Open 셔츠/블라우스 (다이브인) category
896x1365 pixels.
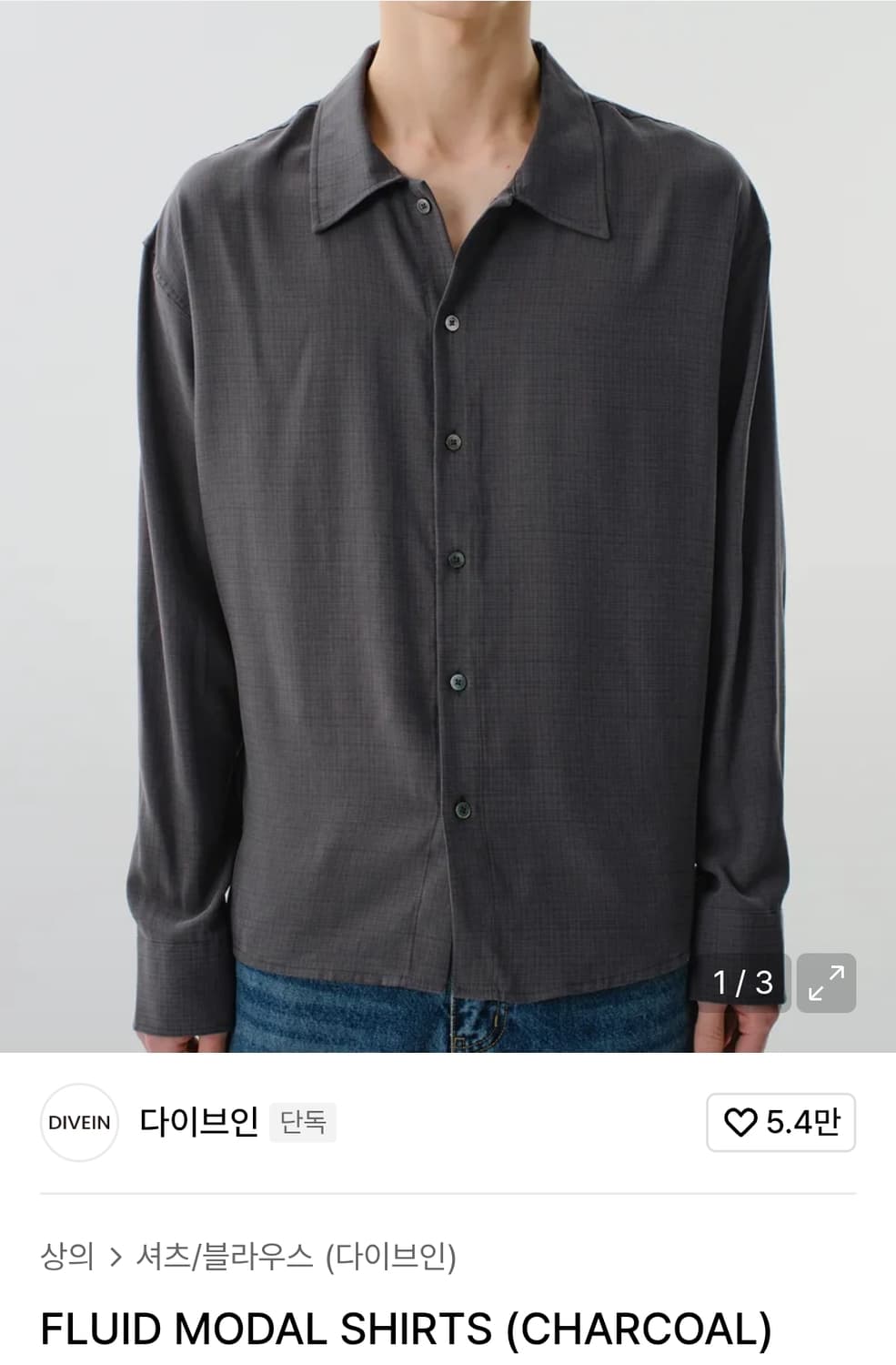point(296,1257)
